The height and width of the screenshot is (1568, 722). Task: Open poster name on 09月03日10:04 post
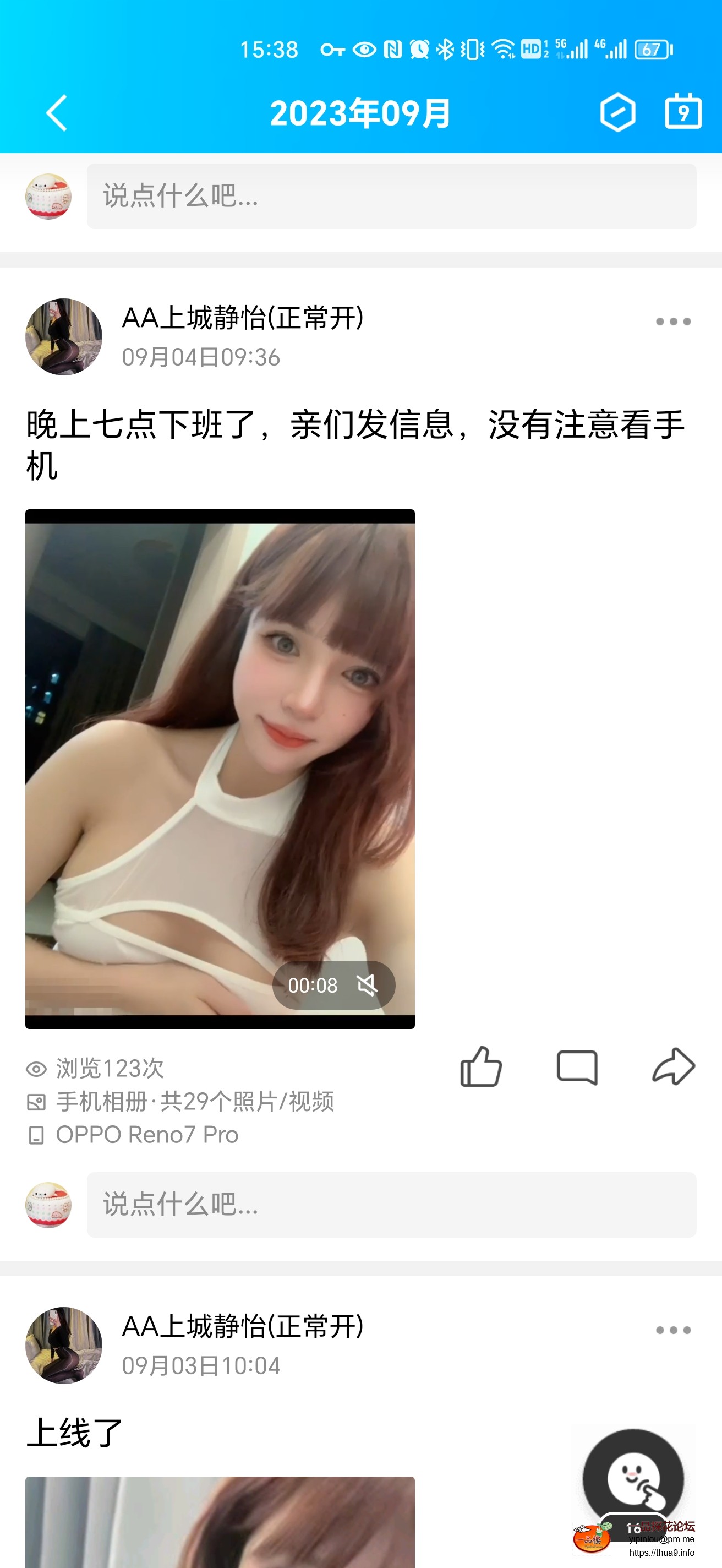[x=243, y=1326]
